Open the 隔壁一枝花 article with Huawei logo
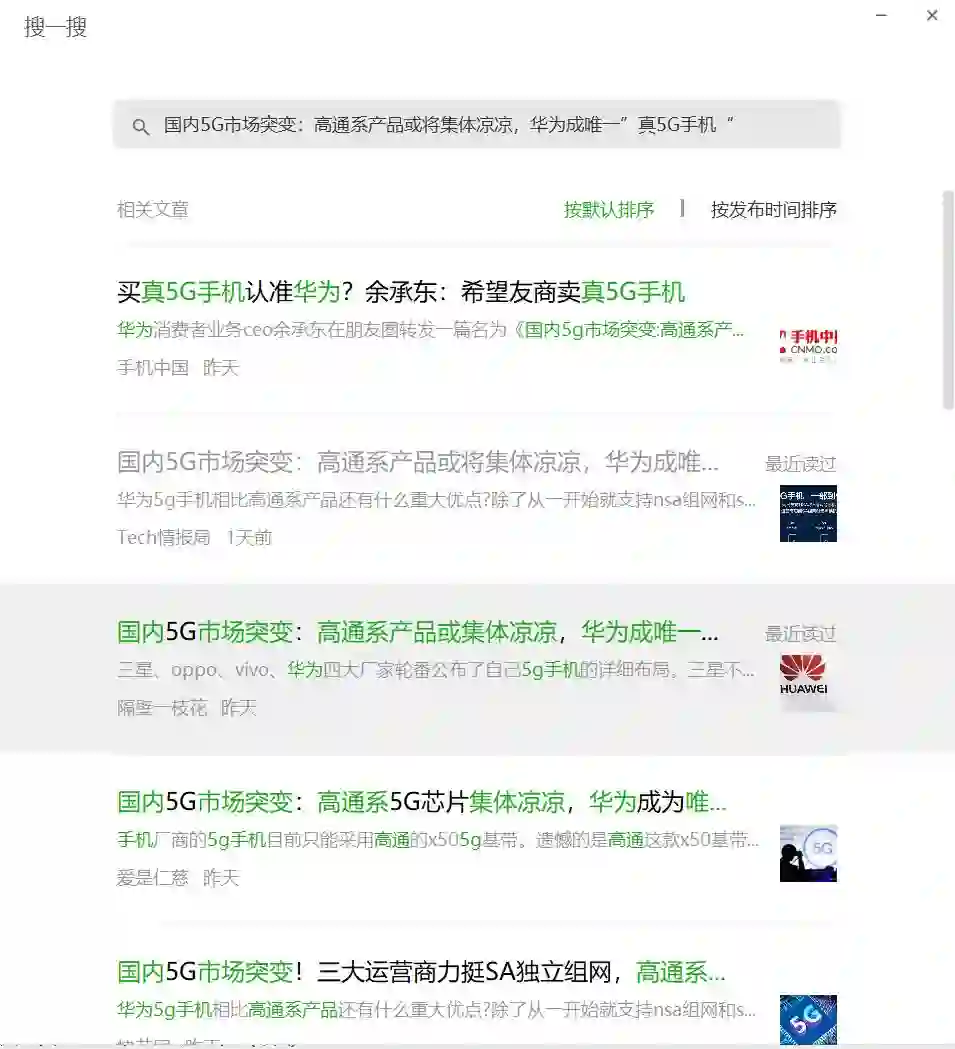955x1049 pixels. (x=476, y=668)
